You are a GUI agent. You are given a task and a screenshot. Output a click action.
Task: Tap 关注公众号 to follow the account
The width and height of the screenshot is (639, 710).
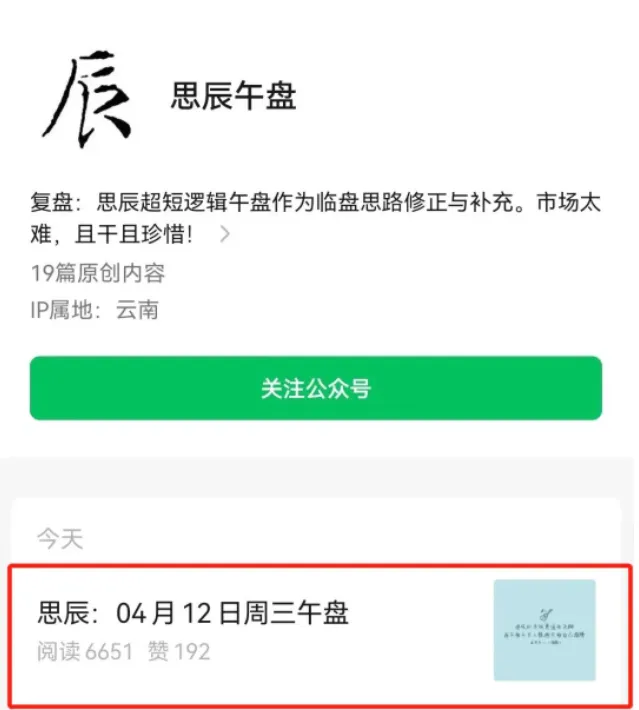pyautogui.click(x=315, y=388)
